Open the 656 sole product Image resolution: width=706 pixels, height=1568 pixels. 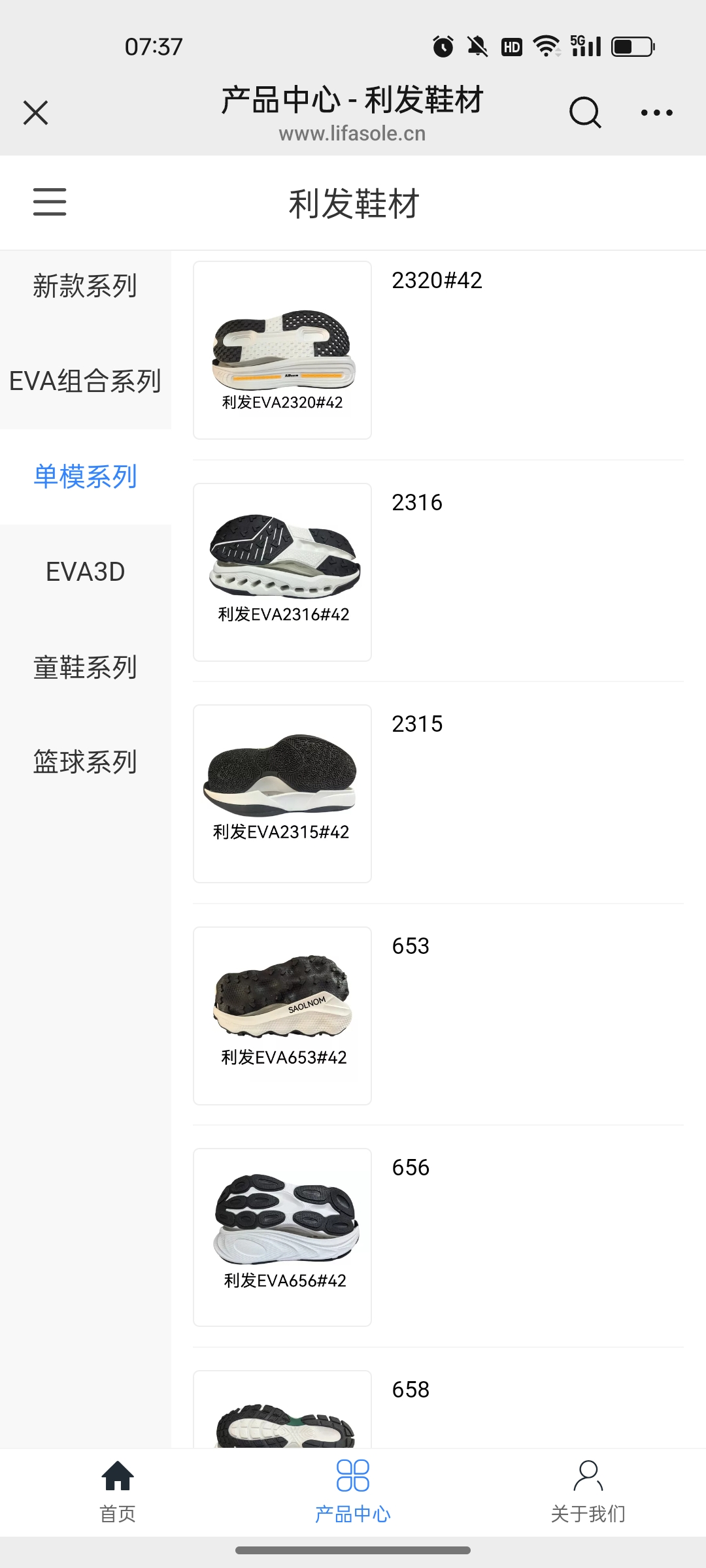click(282, 1237)
